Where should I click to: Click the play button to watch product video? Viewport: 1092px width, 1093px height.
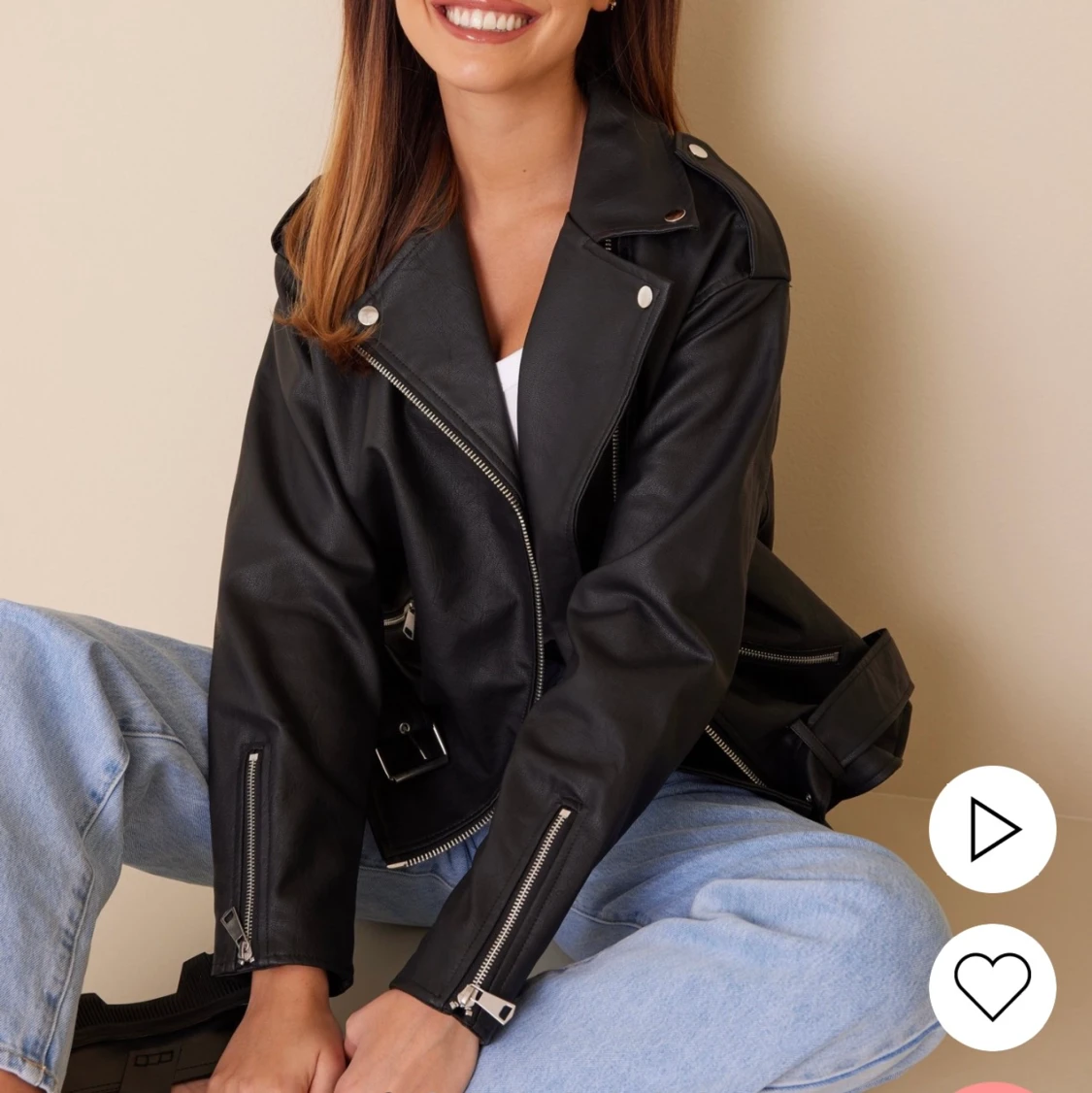point(993,830)
